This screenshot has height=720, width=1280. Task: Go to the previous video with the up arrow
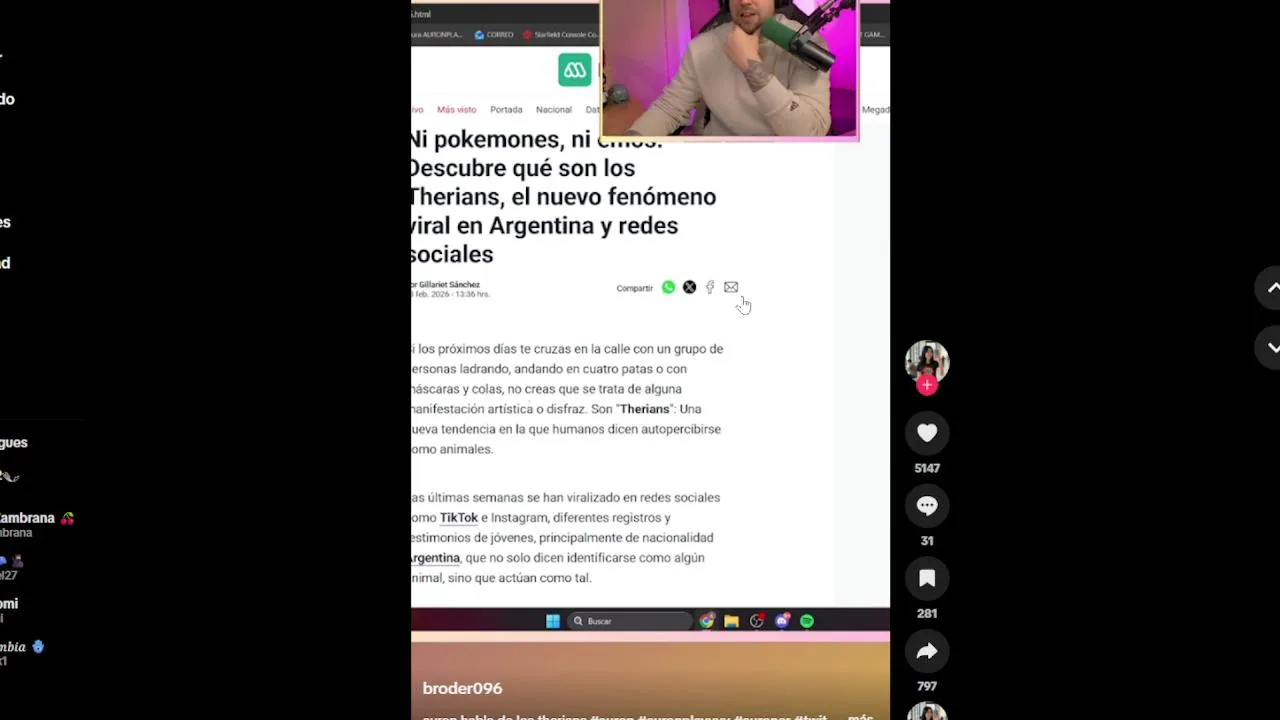pos(1271,288)
